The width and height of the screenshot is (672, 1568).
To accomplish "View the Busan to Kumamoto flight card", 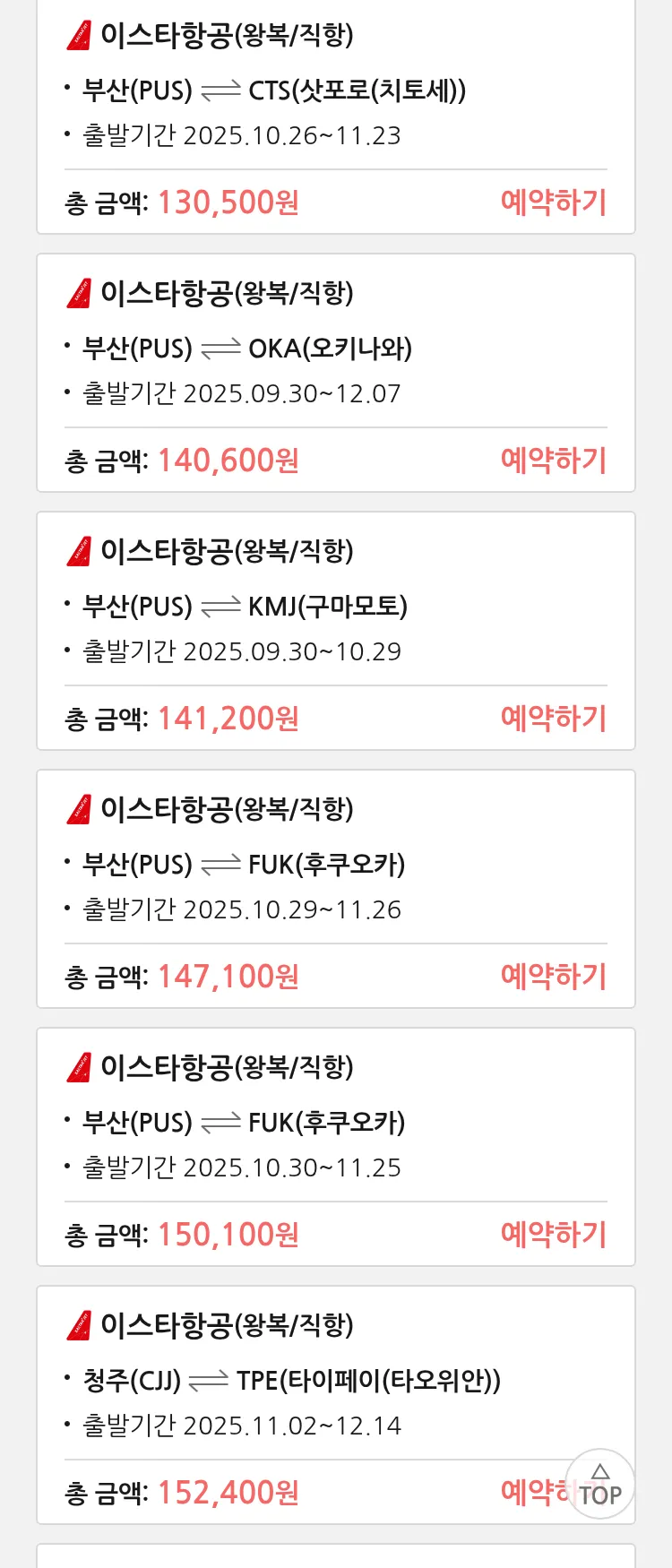I will click(335, 607).
